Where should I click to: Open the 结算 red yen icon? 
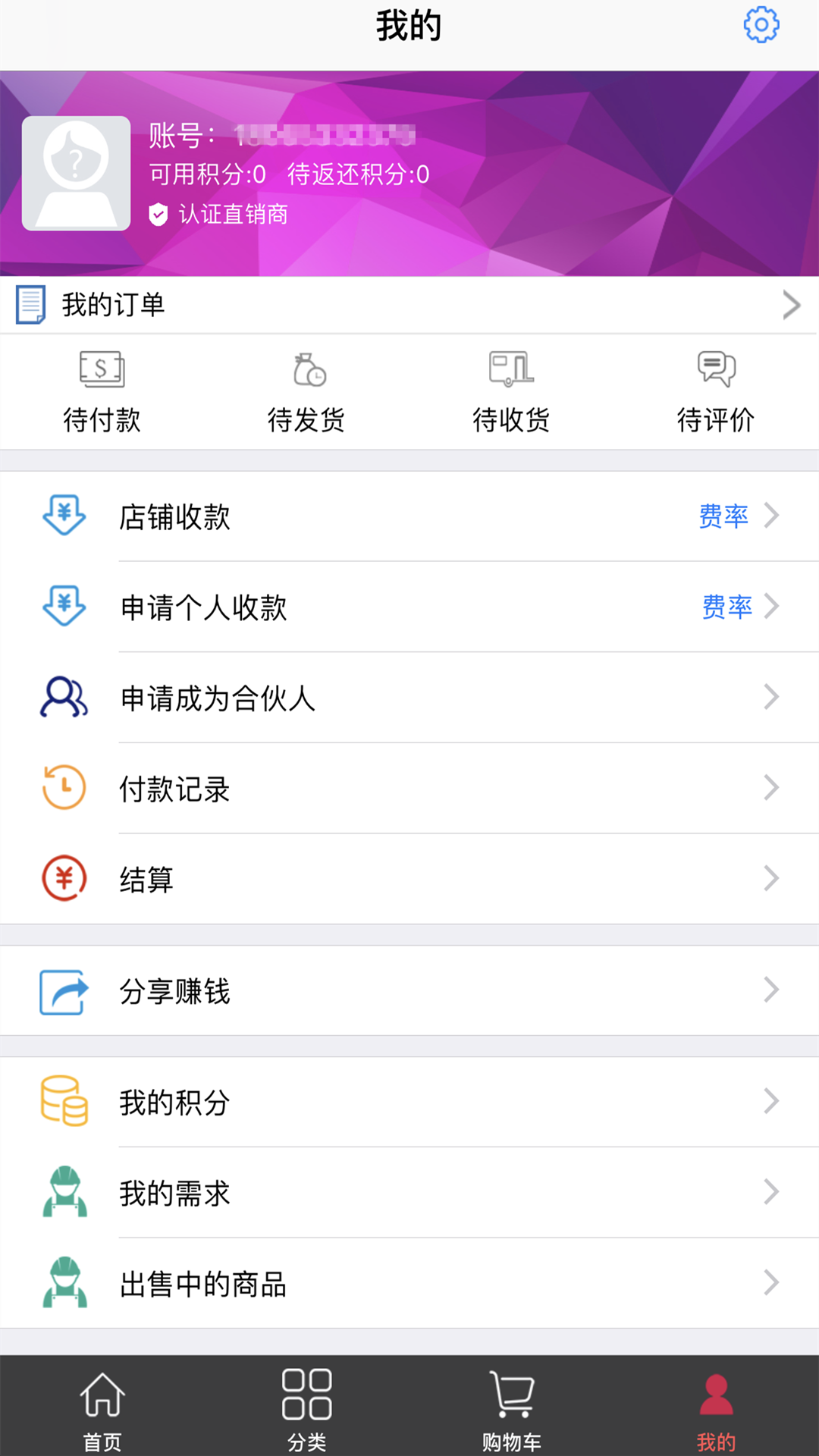[x=64, y=879]
